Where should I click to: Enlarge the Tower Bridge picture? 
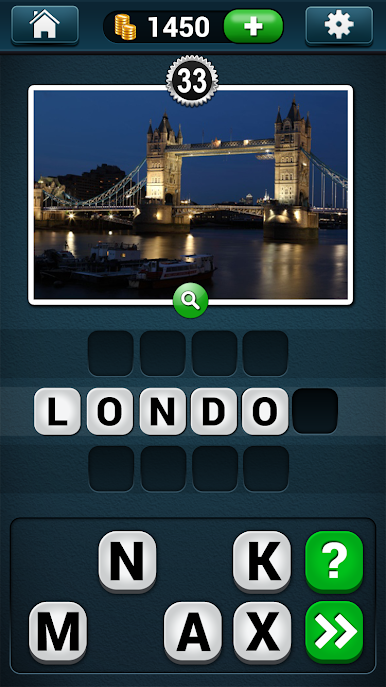[191, 195]
